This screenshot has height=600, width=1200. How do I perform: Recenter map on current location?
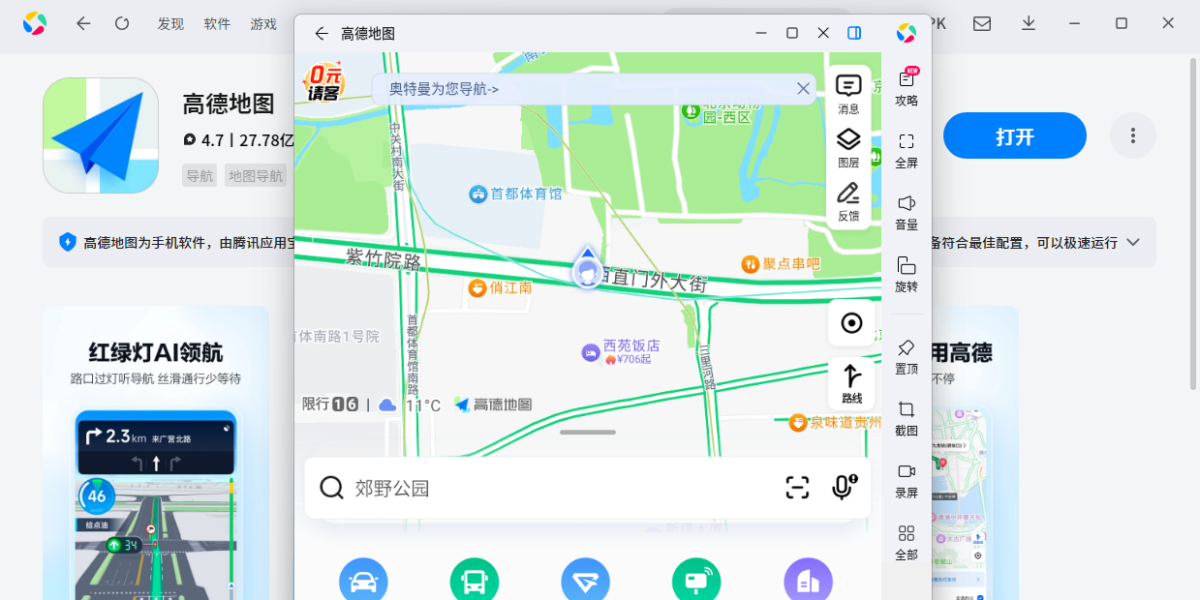851,323
